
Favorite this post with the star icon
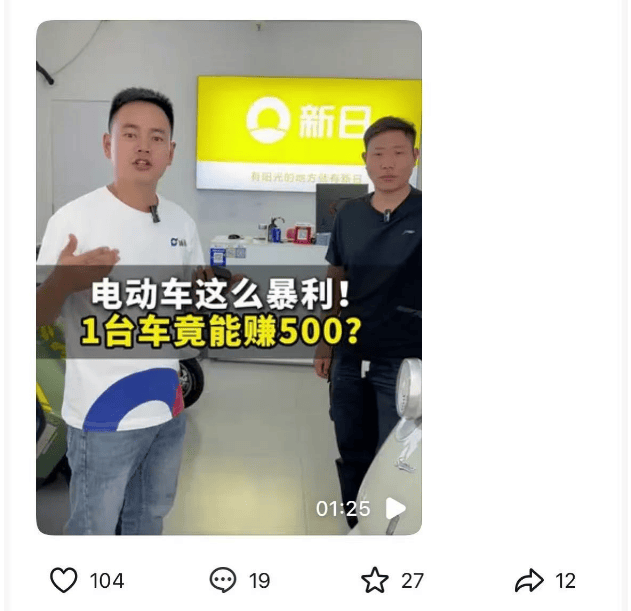point(375,580)
